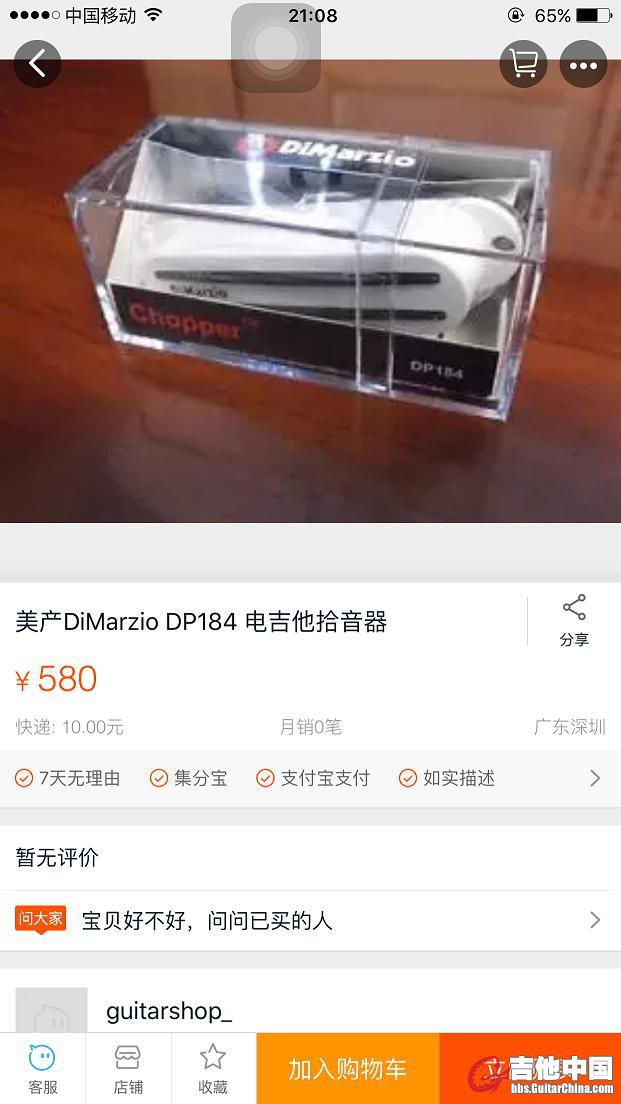Open the shopping cart icon
Viewport: 621px width, 1104px height.
pos(523,64)
